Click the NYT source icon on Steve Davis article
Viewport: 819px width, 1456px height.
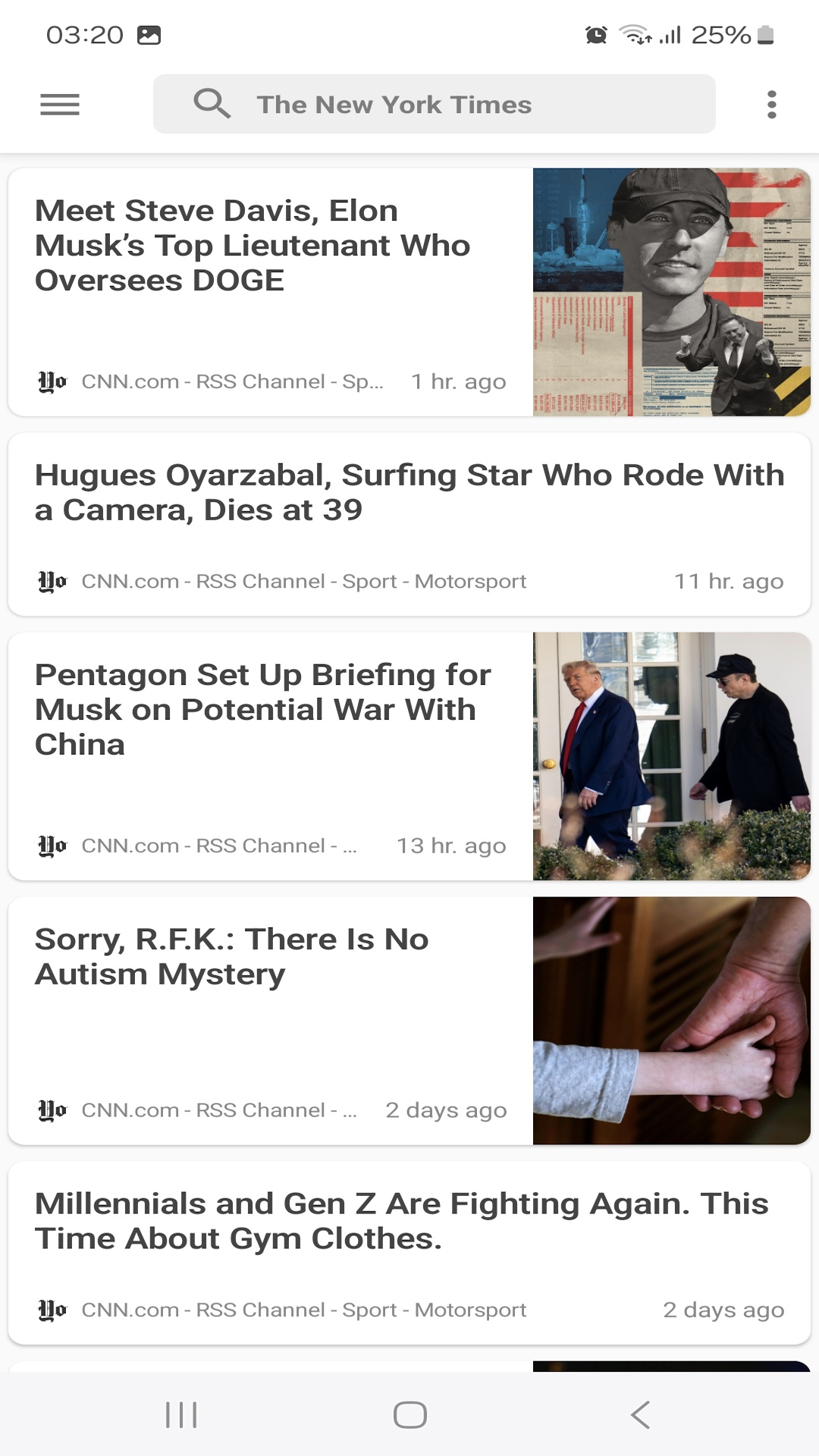(x=51, y=381)
